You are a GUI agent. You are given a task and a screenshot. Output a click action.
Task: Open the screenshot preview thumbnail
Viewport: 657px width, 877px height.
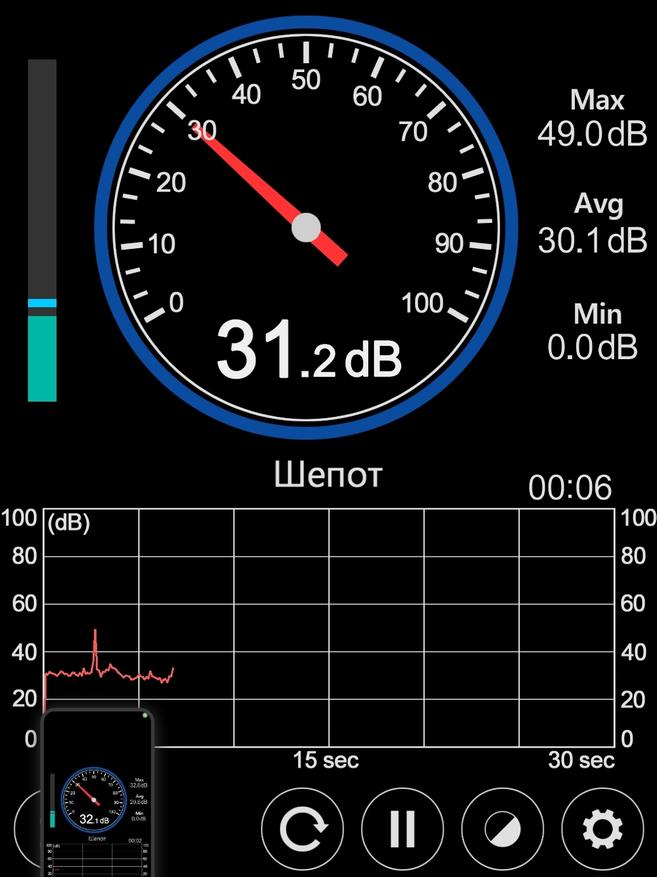tap(97, 792)
